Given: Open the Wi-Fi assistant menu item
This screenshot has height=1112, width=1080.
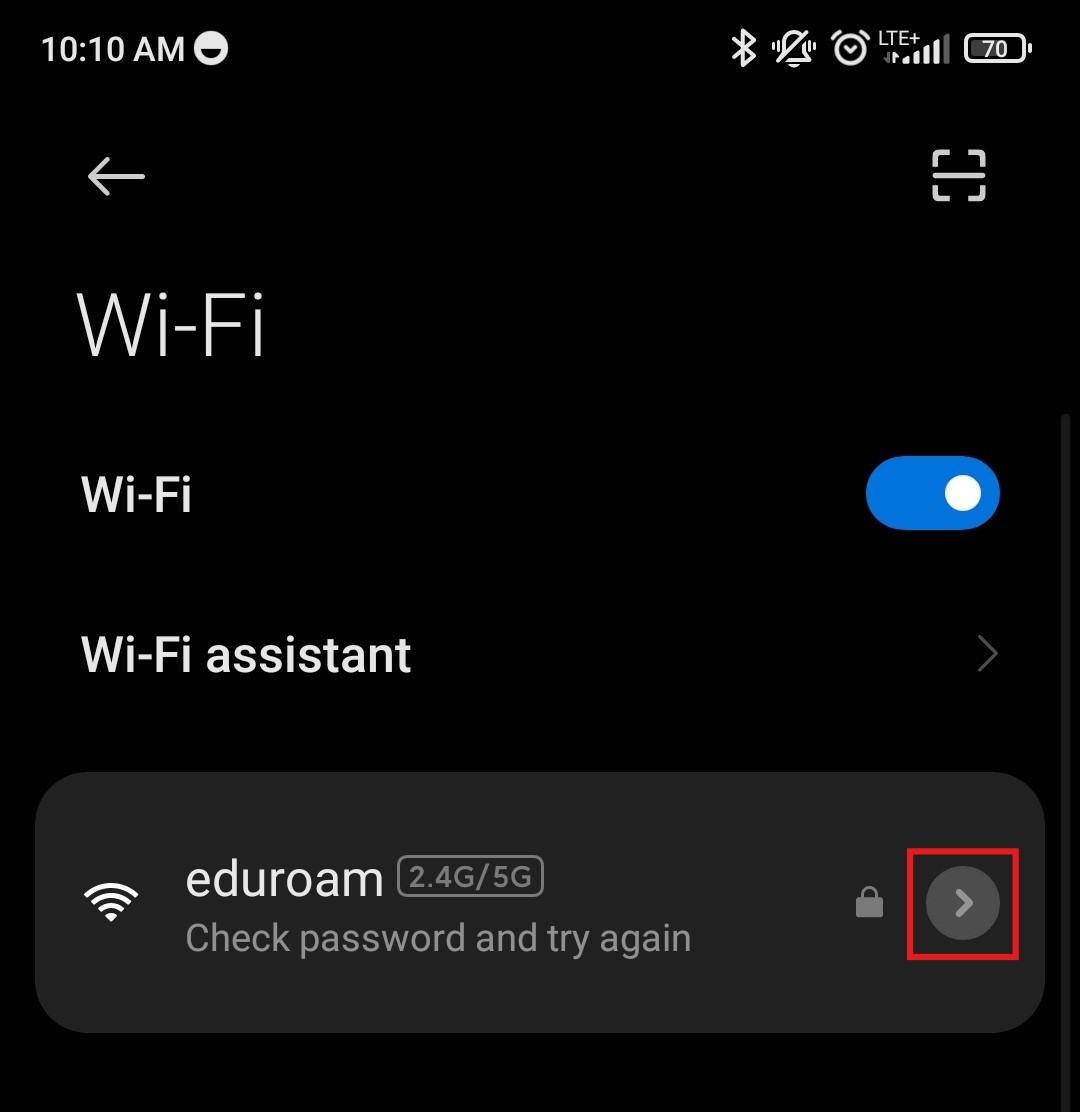Looking at the screenshot, I should click(x=245, y=654).
